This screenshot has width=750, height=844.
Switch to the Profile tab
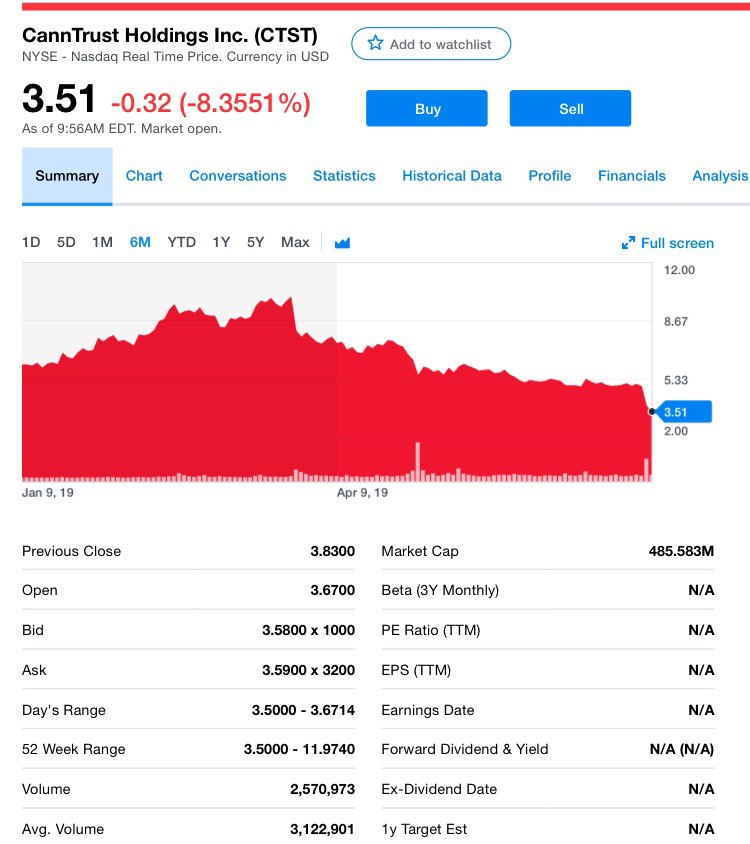click(x=550, y=176)
